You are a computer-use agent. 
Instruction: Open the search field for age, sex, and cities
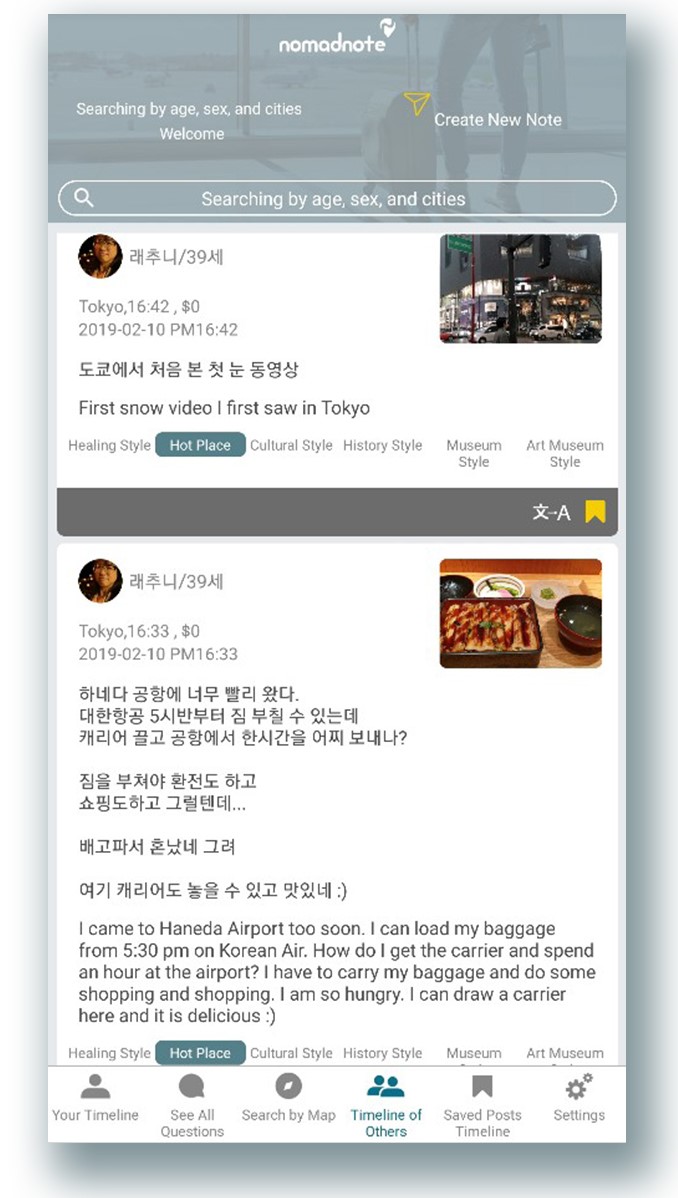(337, 198)
